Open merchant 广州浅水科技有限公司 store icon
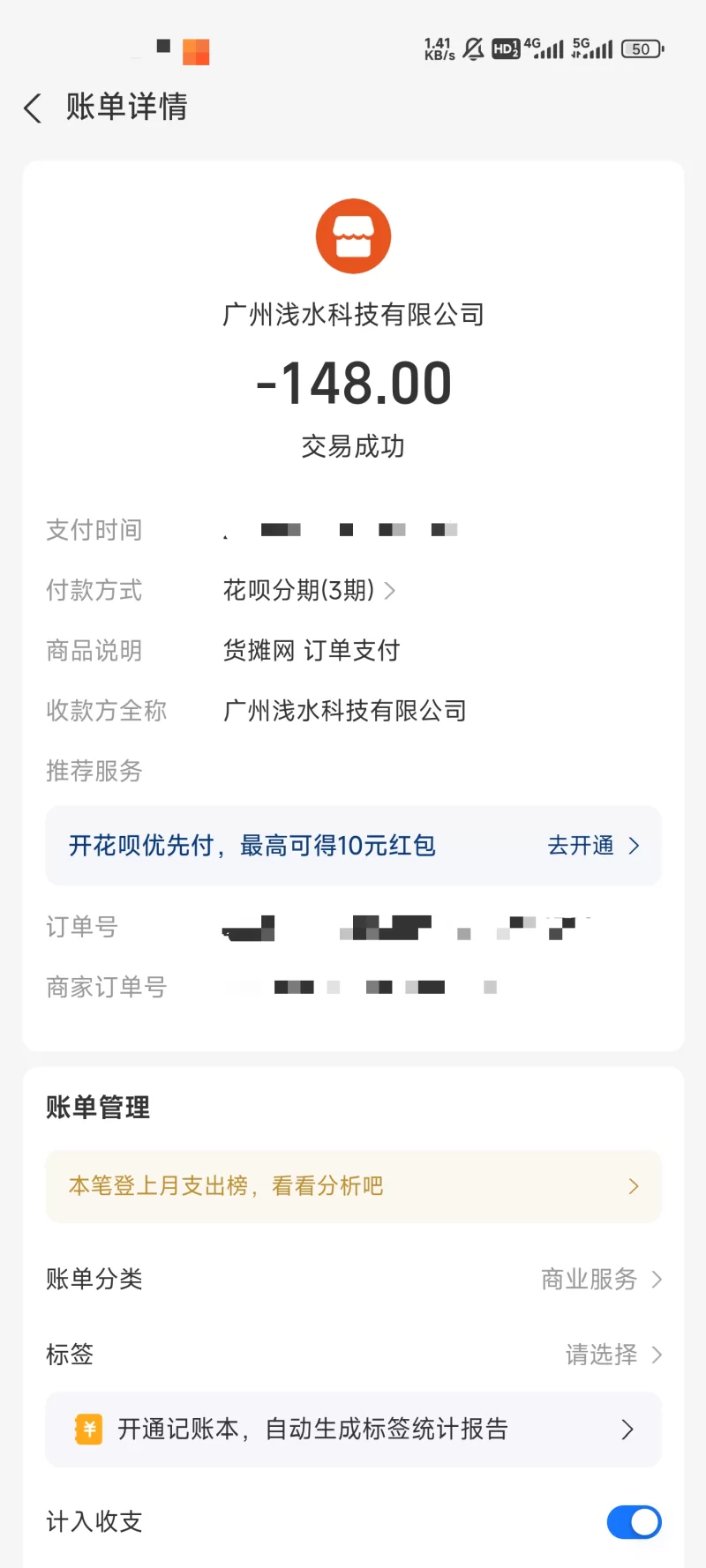Image resolution: width=706 pixels, height=1568 pixels. 353,236
